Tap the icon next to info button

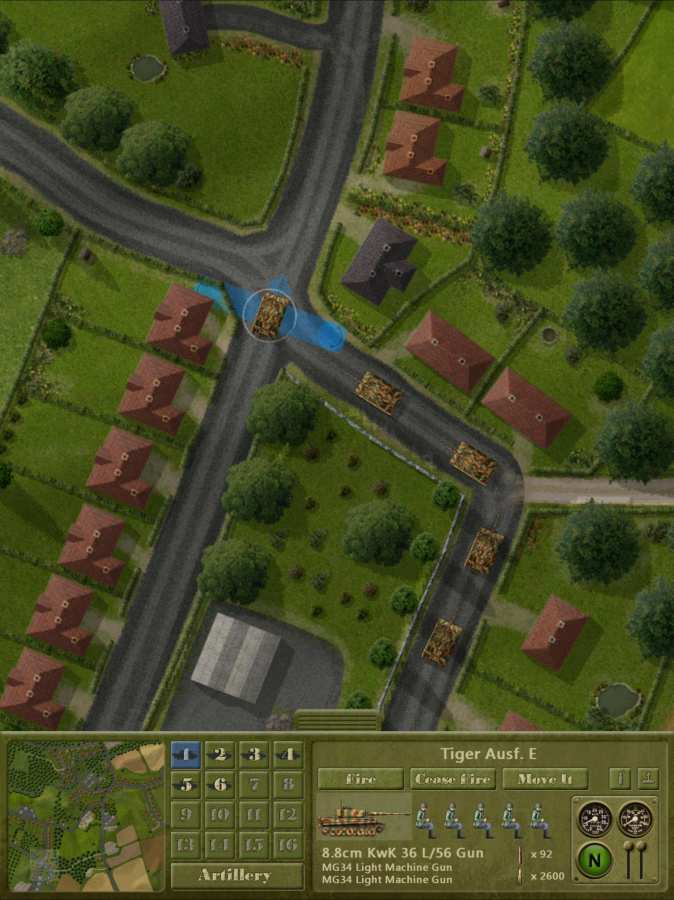[647, 778]
